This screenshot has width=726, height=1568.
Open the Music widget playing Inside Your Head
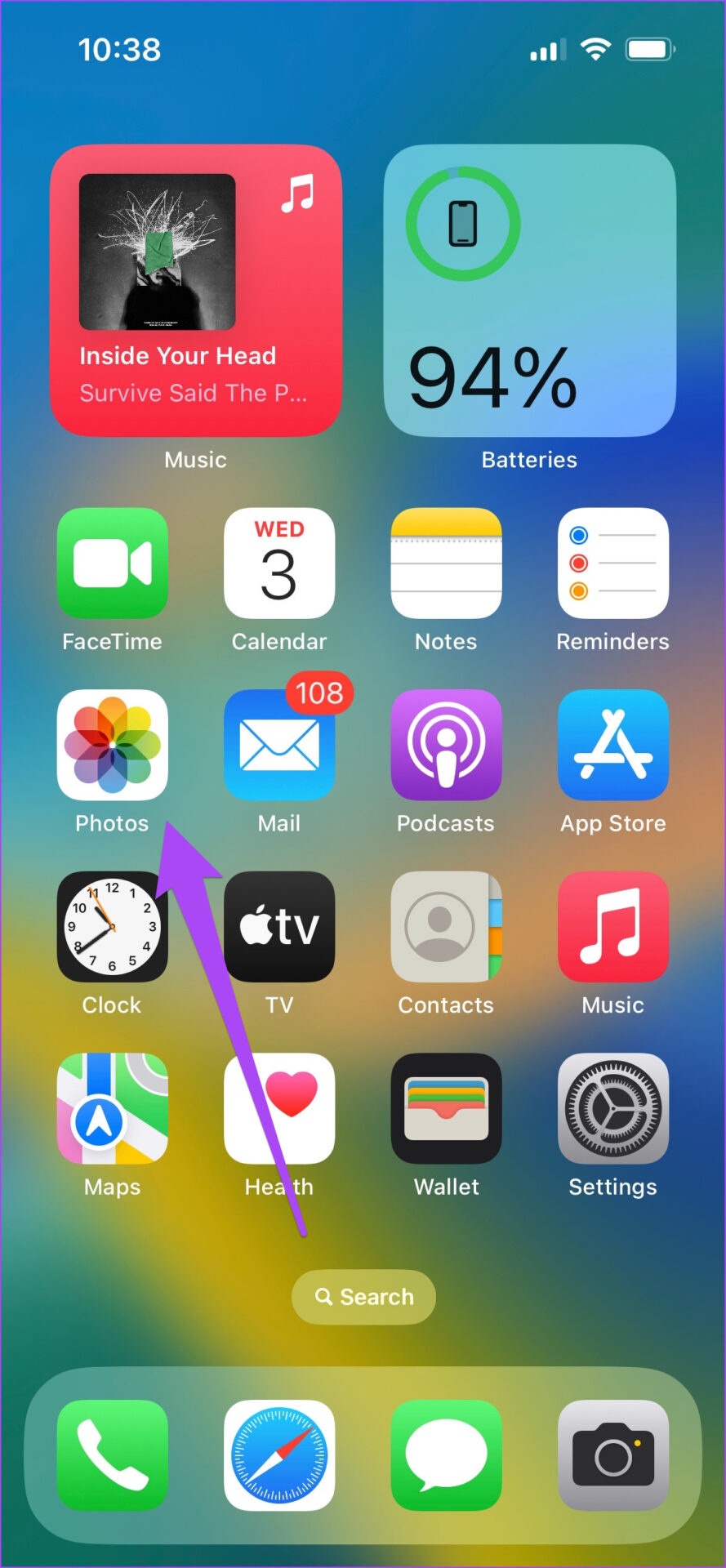tap(196, 290)
